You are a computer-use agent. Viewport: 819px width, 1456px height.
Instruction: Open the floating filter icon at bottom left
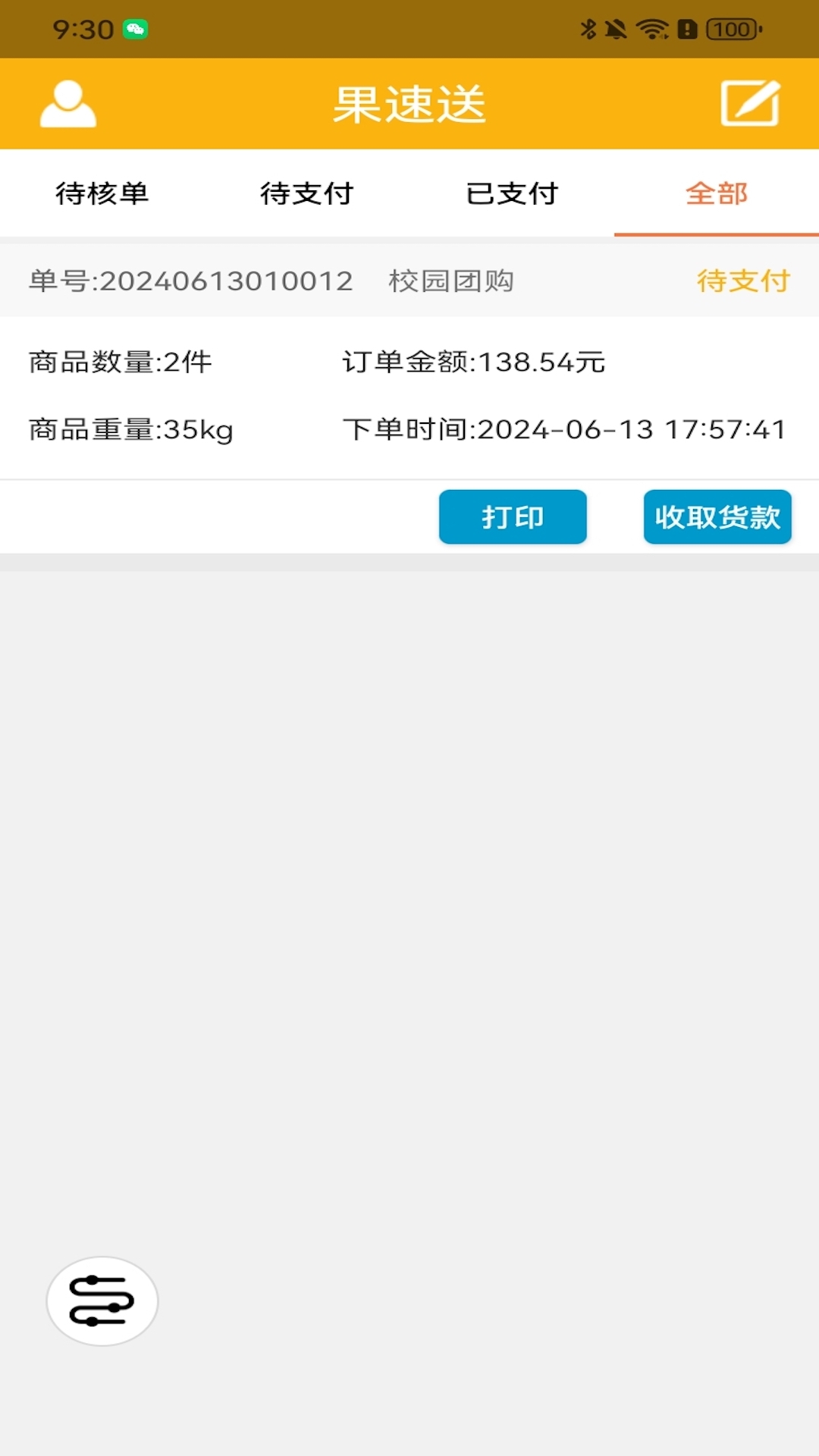[x=101, y=1300]
